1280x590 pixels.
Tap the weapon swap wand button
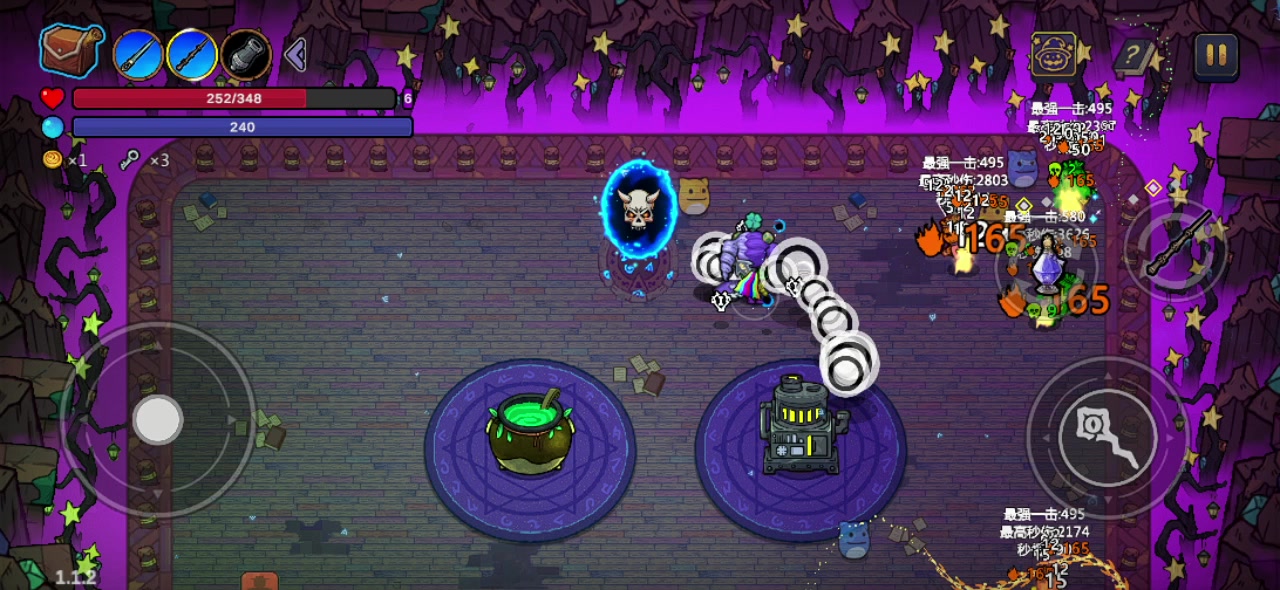click(x=1176, y=250)
